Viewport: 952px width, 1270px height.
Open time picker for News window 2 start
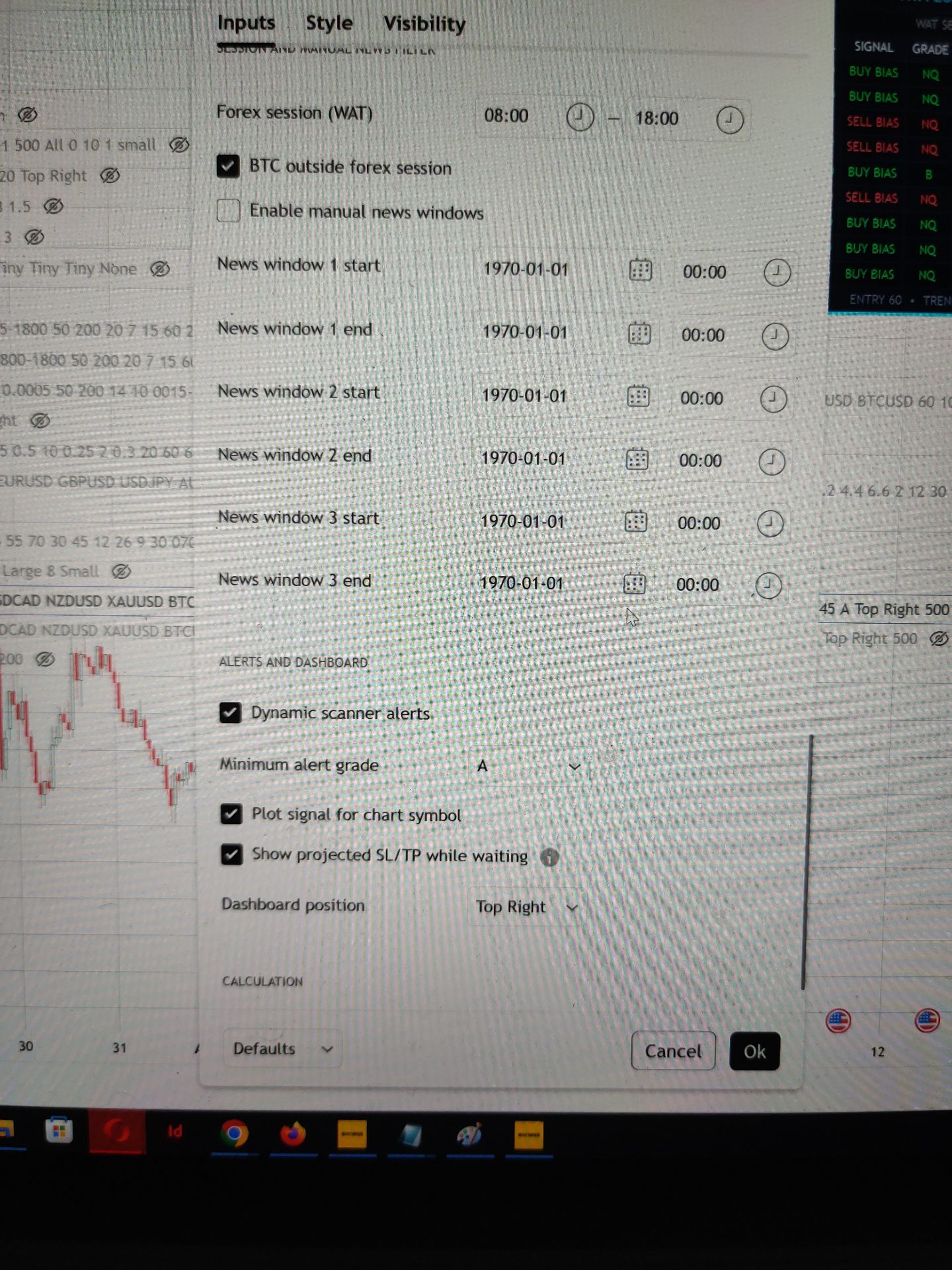pyautogui.click(x=773, y=399)
